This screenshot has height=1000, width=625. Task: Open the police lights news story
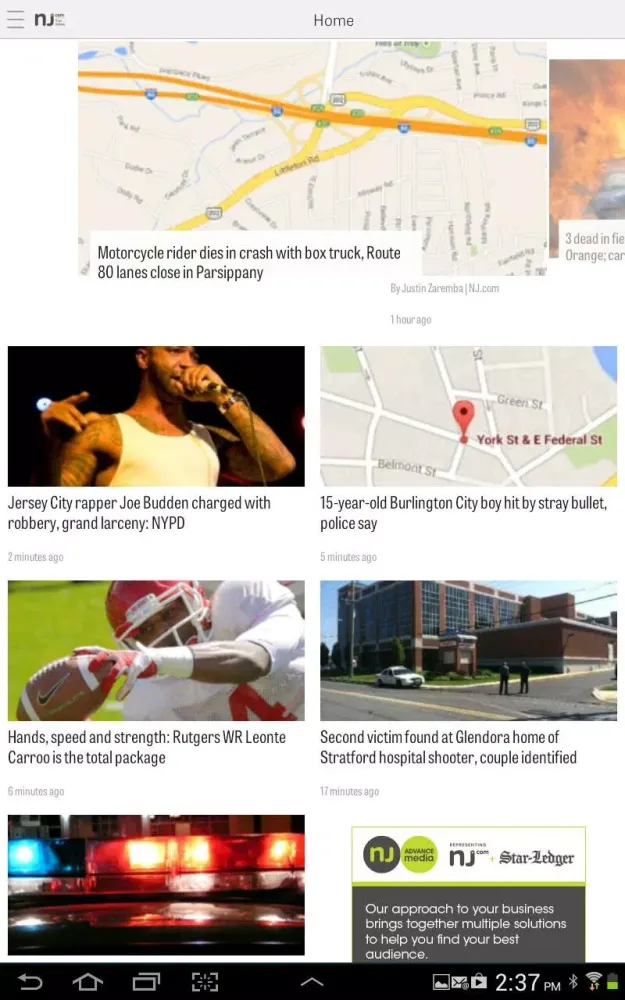(x=156, y=884)
